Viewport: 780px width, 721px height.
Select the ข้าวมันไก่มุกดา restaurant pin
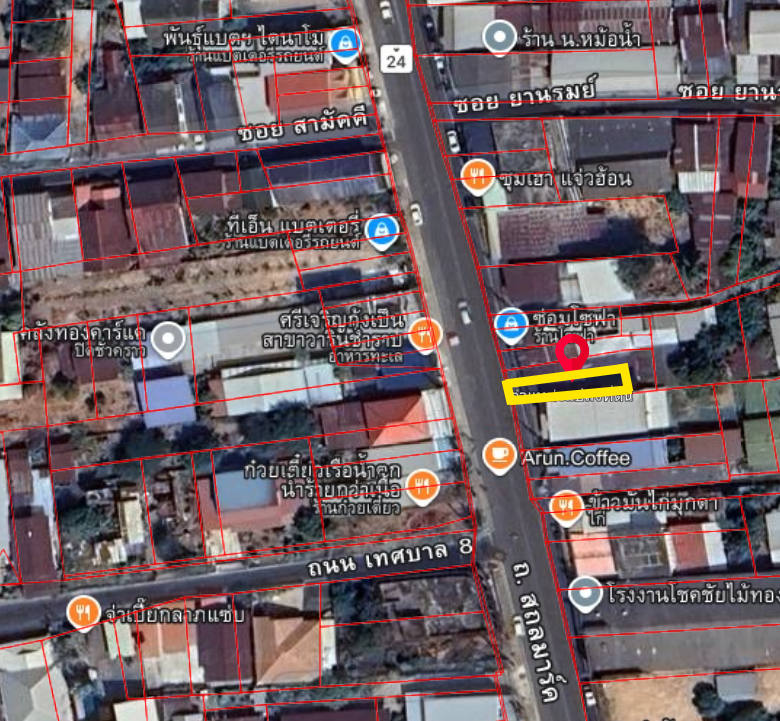click(x=566, y=506)
